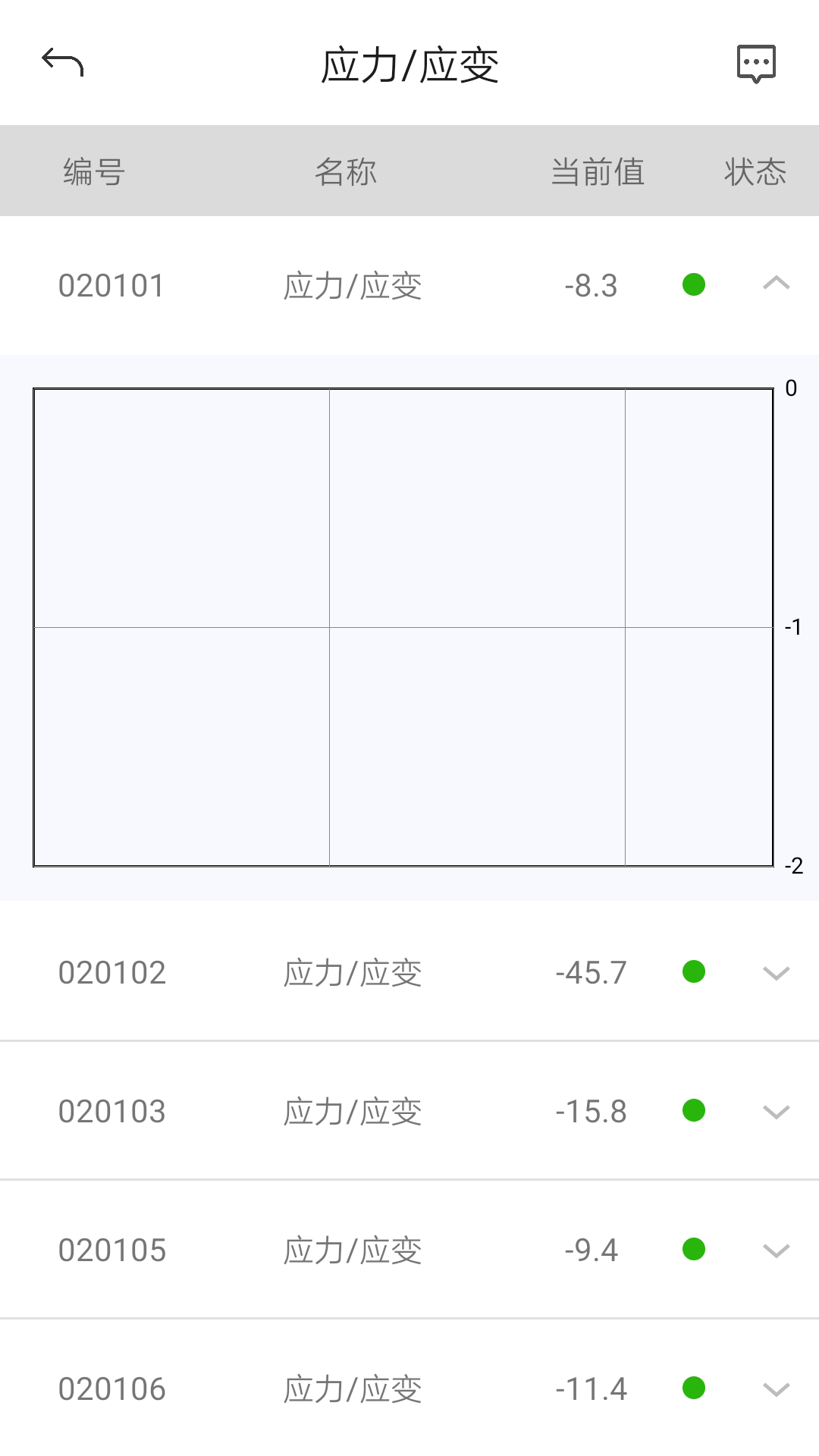Toggle the green status indicator of 020105
The width and height of the screenshot is (819, 1456).
pos(692,1250)
